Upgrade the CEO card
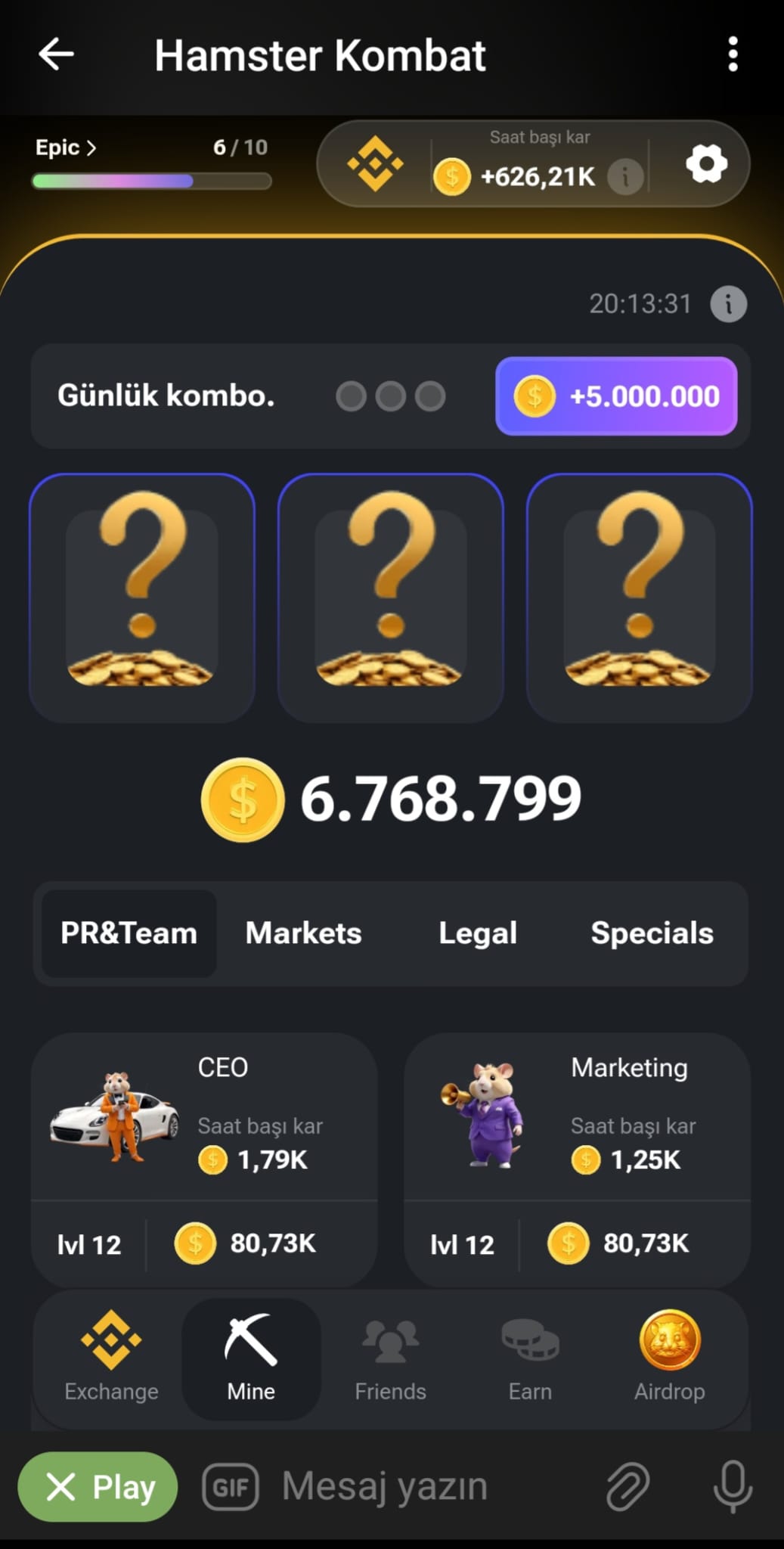Screen dimensions: 784x1549 coord(204,1159)
